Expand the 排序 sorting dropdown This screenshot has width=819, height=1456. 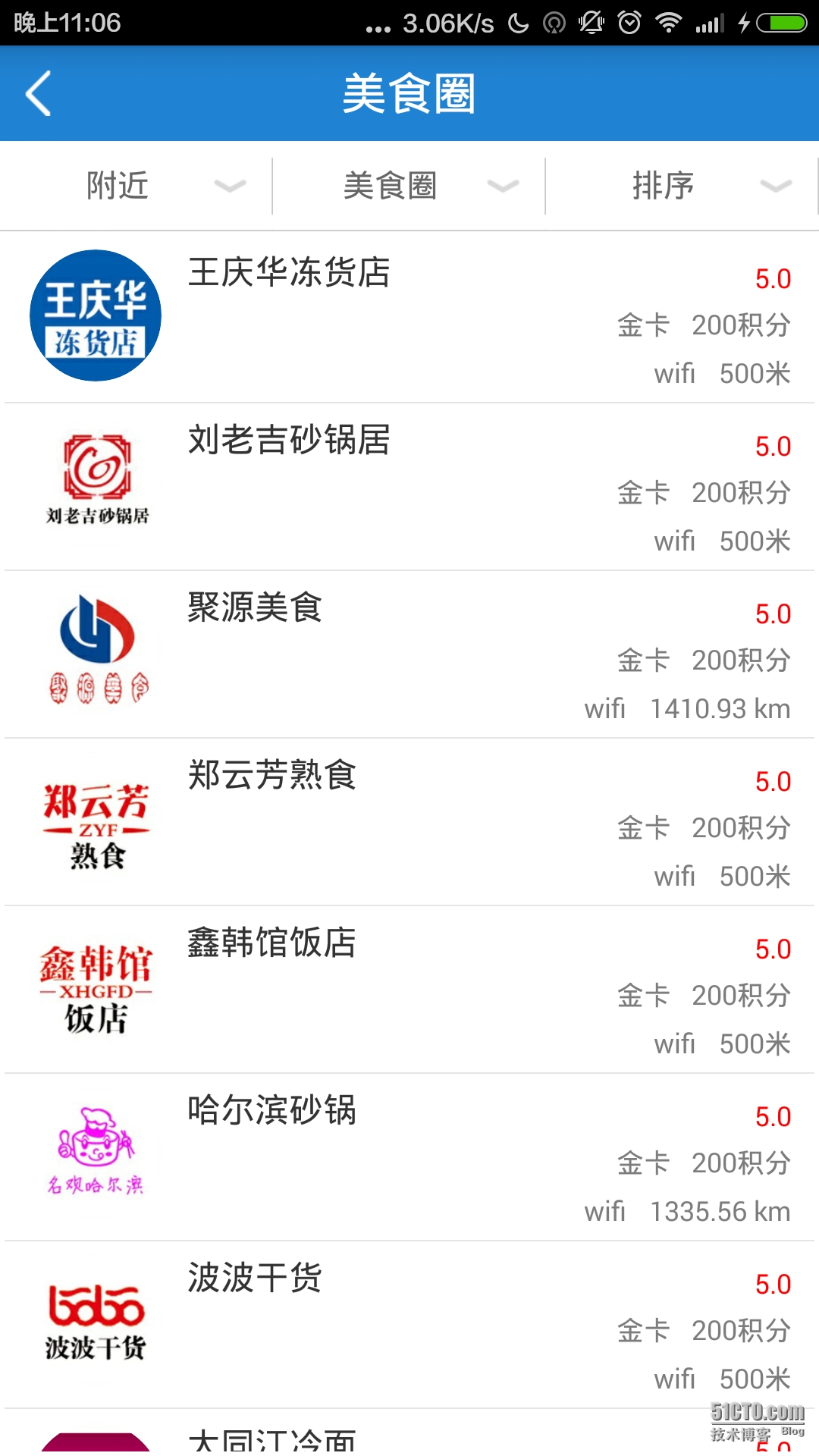coord(682,186)
